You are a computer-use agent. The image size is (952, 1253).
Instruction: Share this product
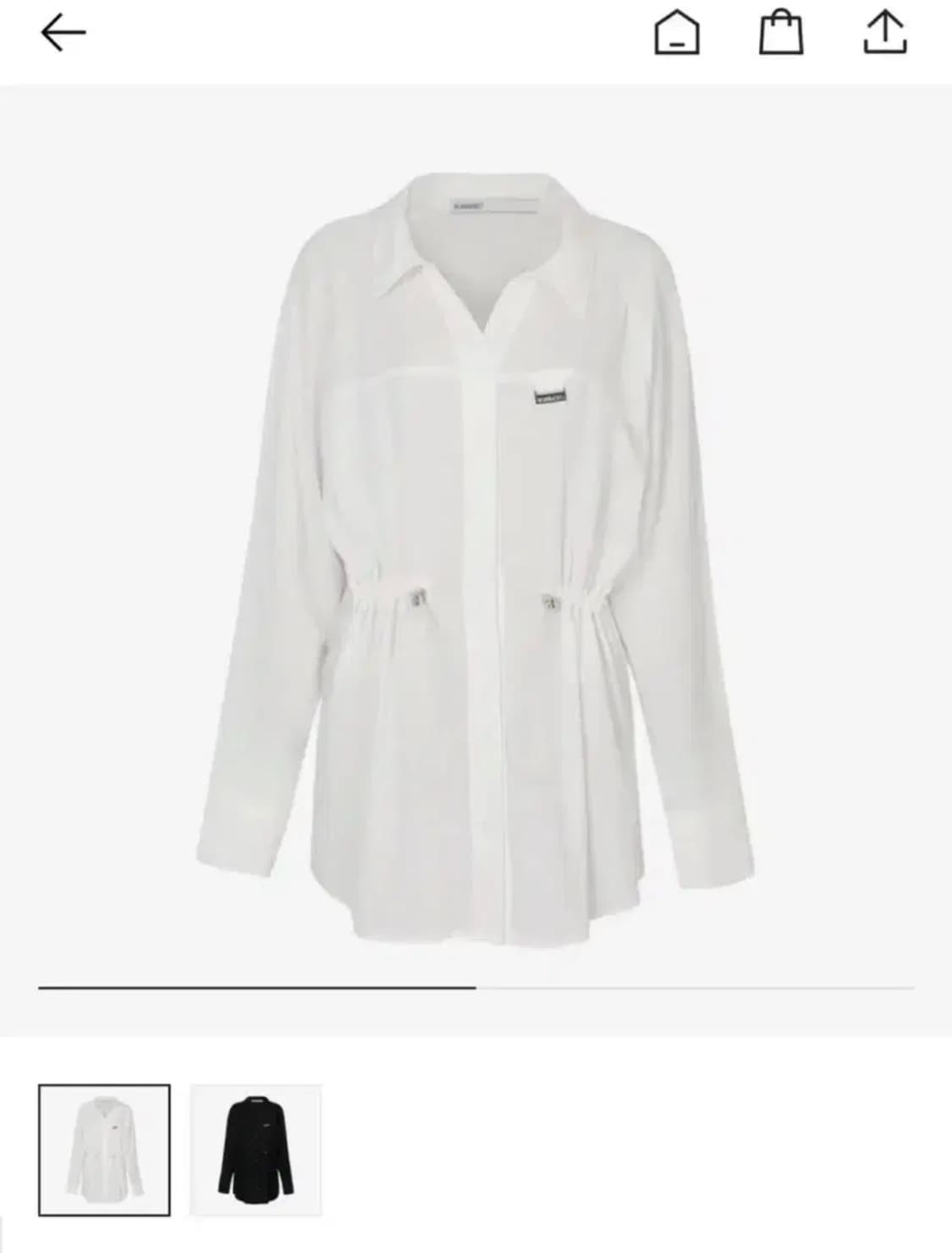[884, 34]
